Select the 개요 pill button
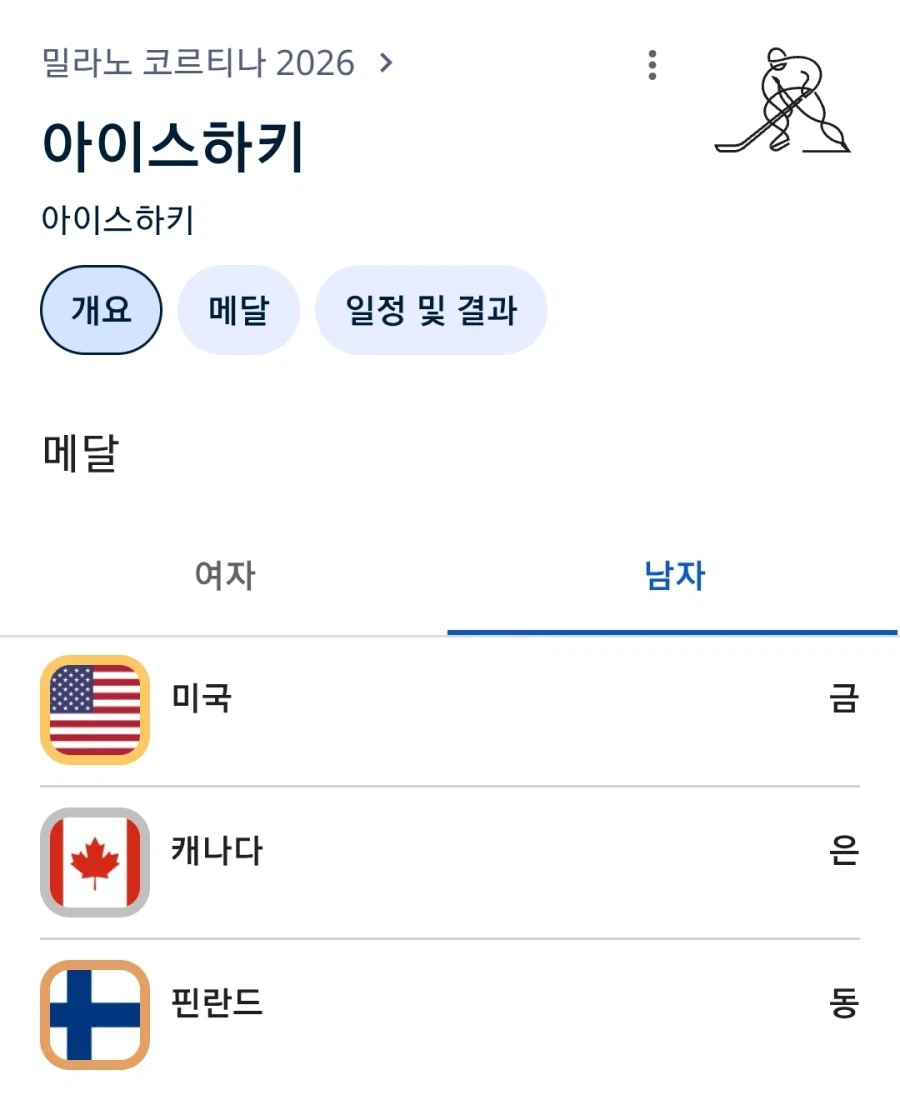Image resolution: width=900 pixels, height=1095 pixels. 100,311
